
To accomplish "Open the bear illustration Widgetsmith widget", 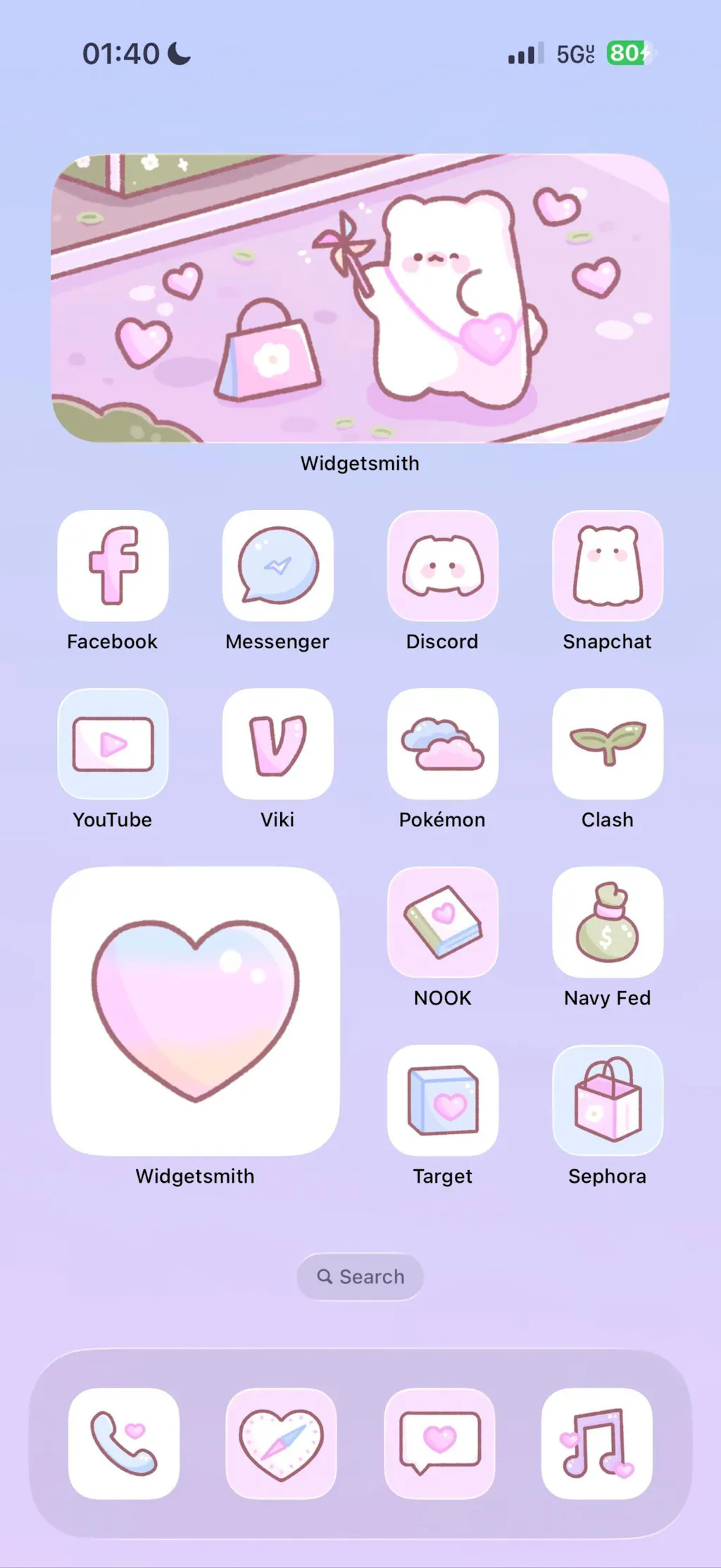I will (x=360, y=299).
